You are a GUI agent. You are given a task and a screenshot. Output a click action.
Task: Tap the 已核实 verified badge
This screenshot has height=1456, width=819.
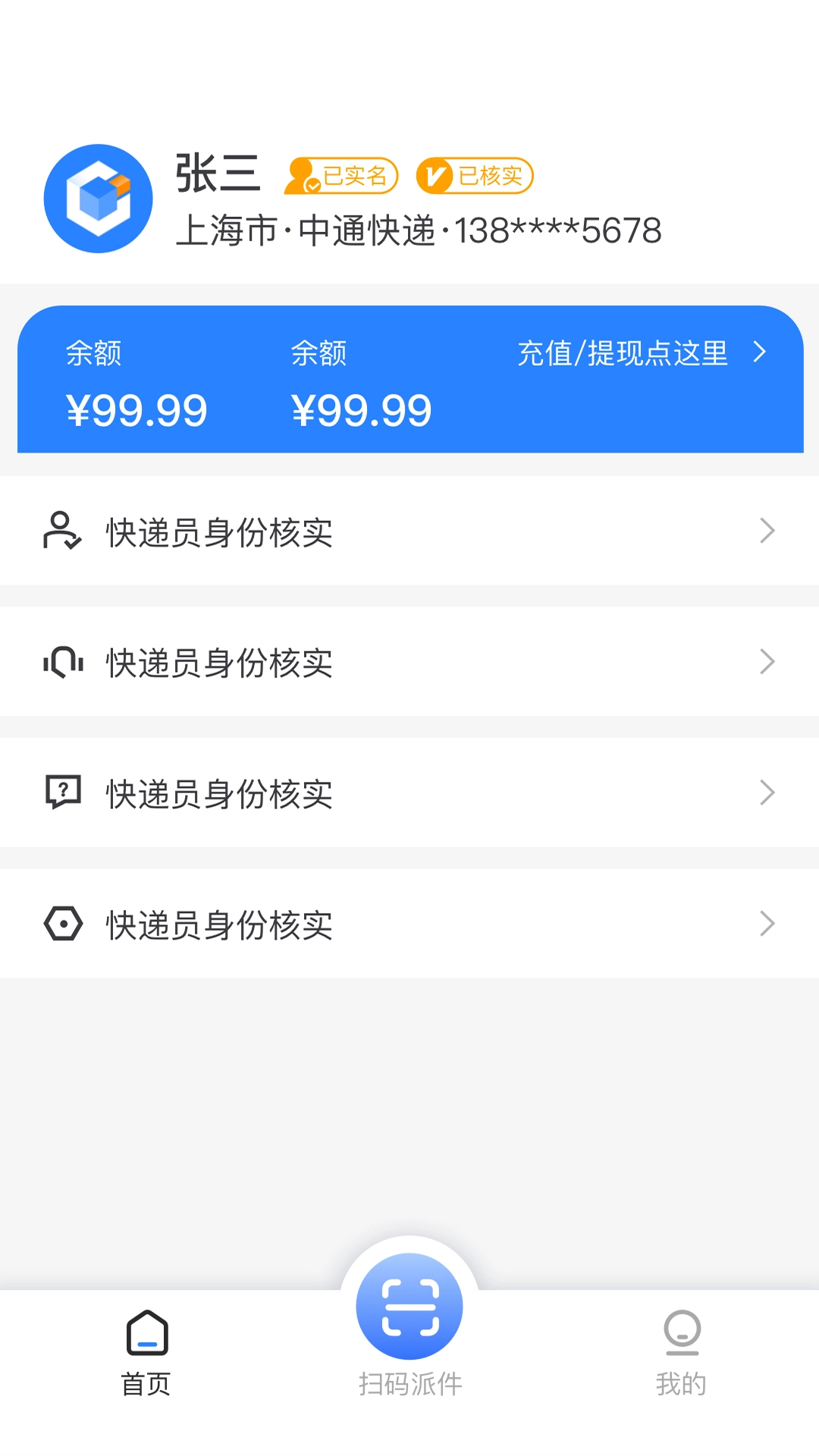pyautogui.click(x=475, y=176)
